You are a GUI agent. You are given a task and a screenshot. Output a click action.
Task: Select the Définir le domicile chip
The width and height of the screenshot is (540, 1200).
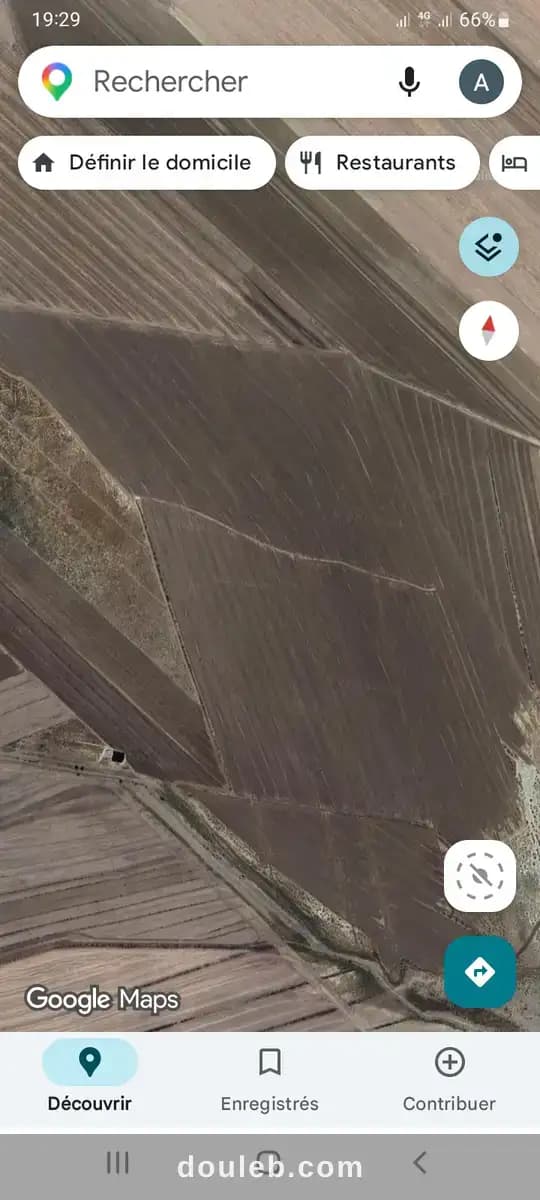(x=147, y=163)
